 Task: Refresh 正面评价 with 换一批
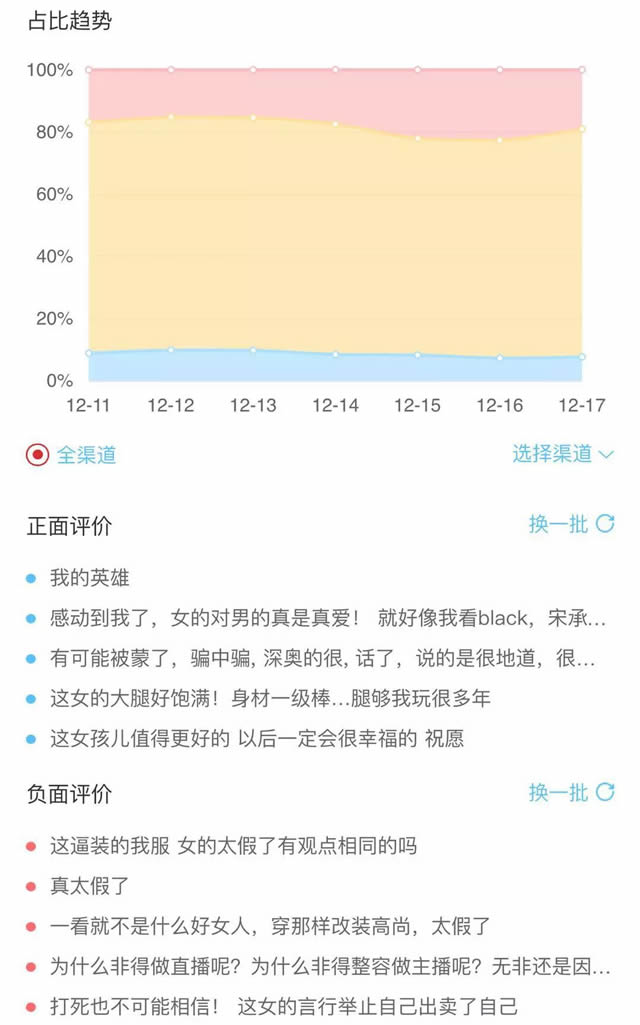571,524
